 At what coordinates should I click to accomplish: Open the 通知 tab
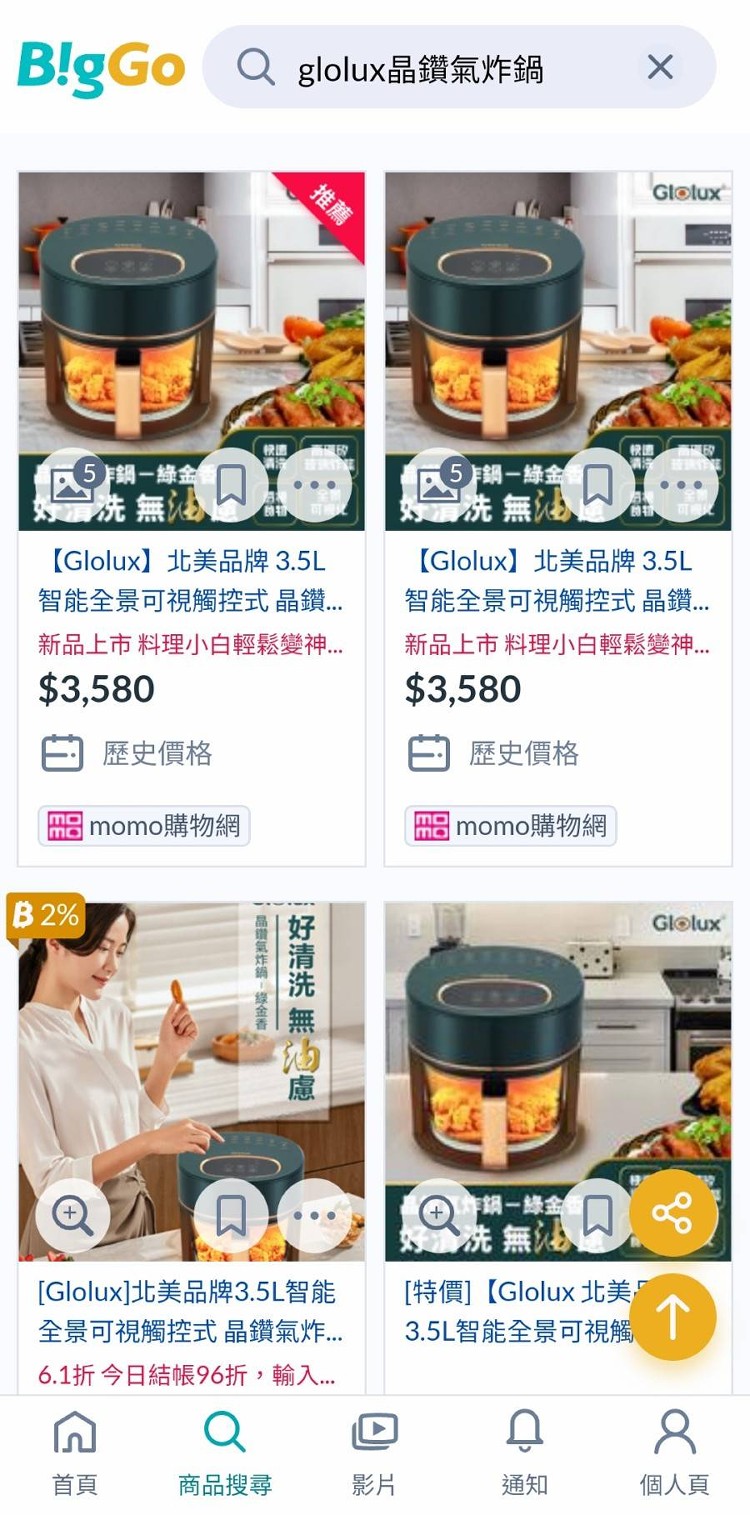pos(525,1453)
